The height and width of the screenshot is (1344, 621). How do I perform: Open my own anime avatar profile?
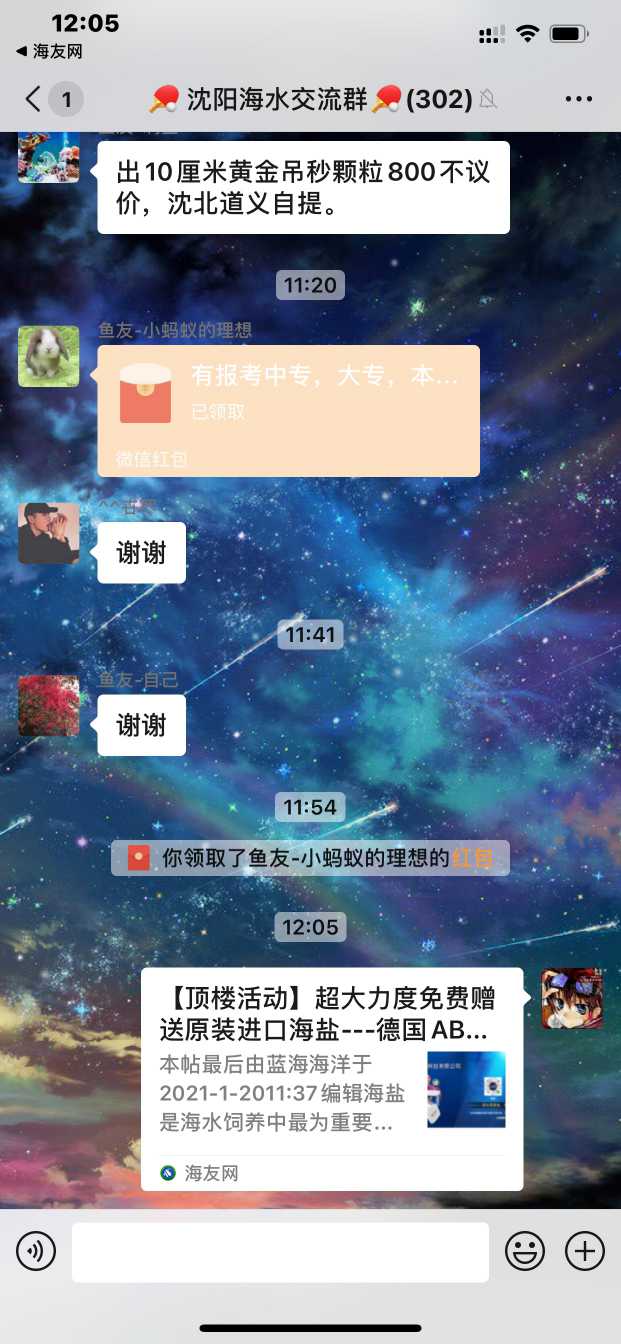(x=572, y=998)
